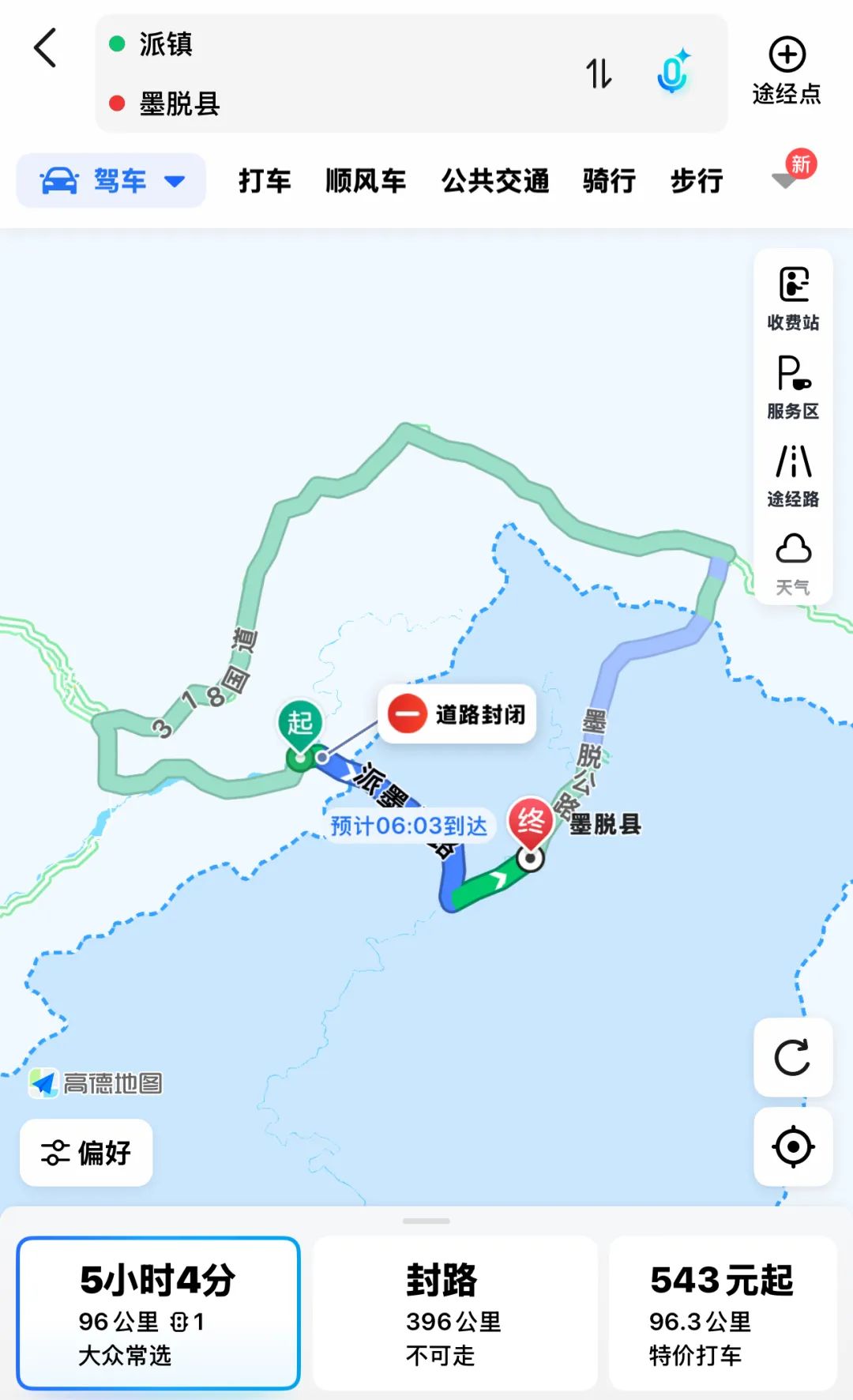Viewport: 853px width, 1400px height.
Task: Add a waypoint with 途经点
Action: [787, 71]
